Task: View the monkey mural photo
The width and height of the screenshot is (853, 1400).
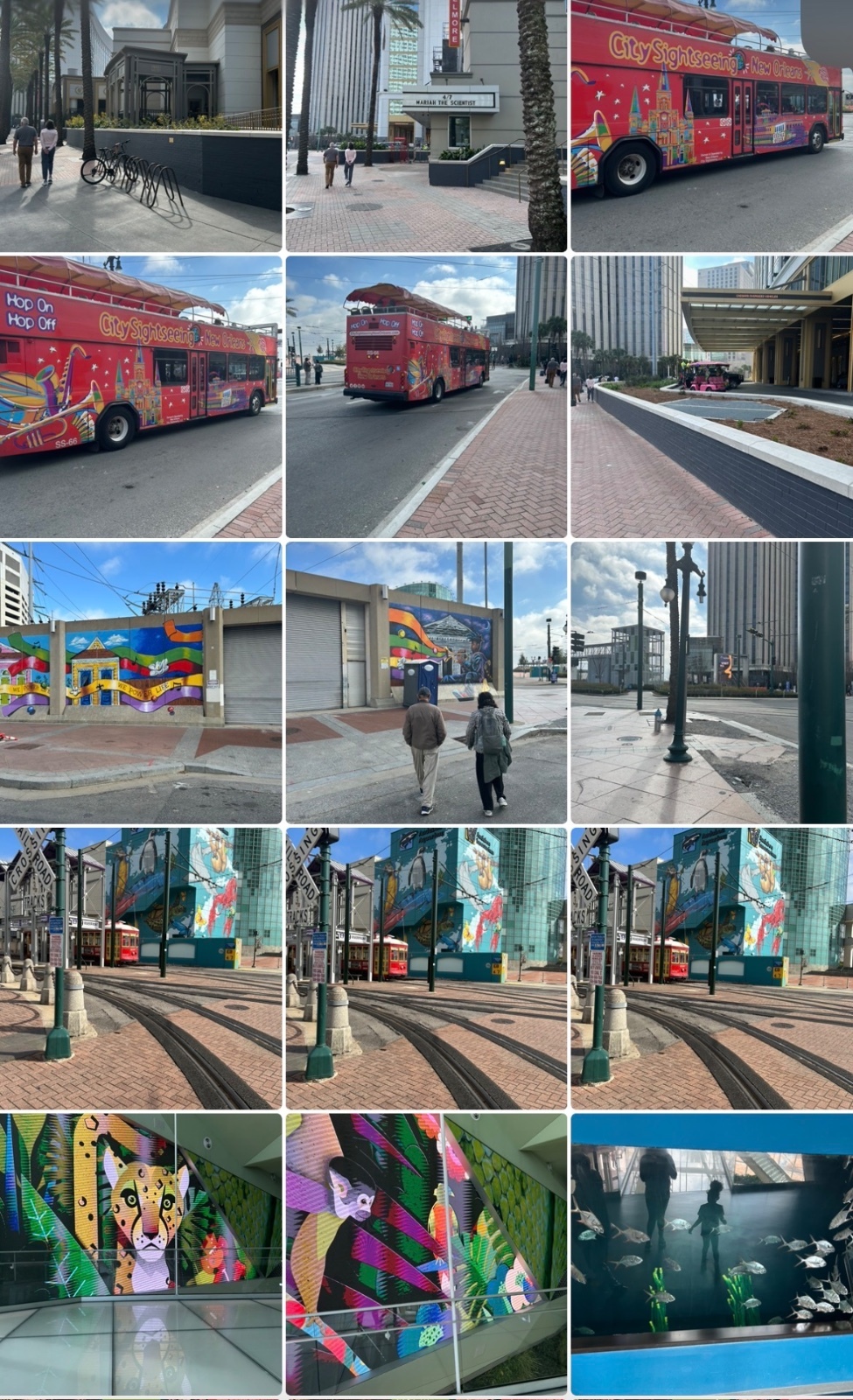Action: point(426,1254)
